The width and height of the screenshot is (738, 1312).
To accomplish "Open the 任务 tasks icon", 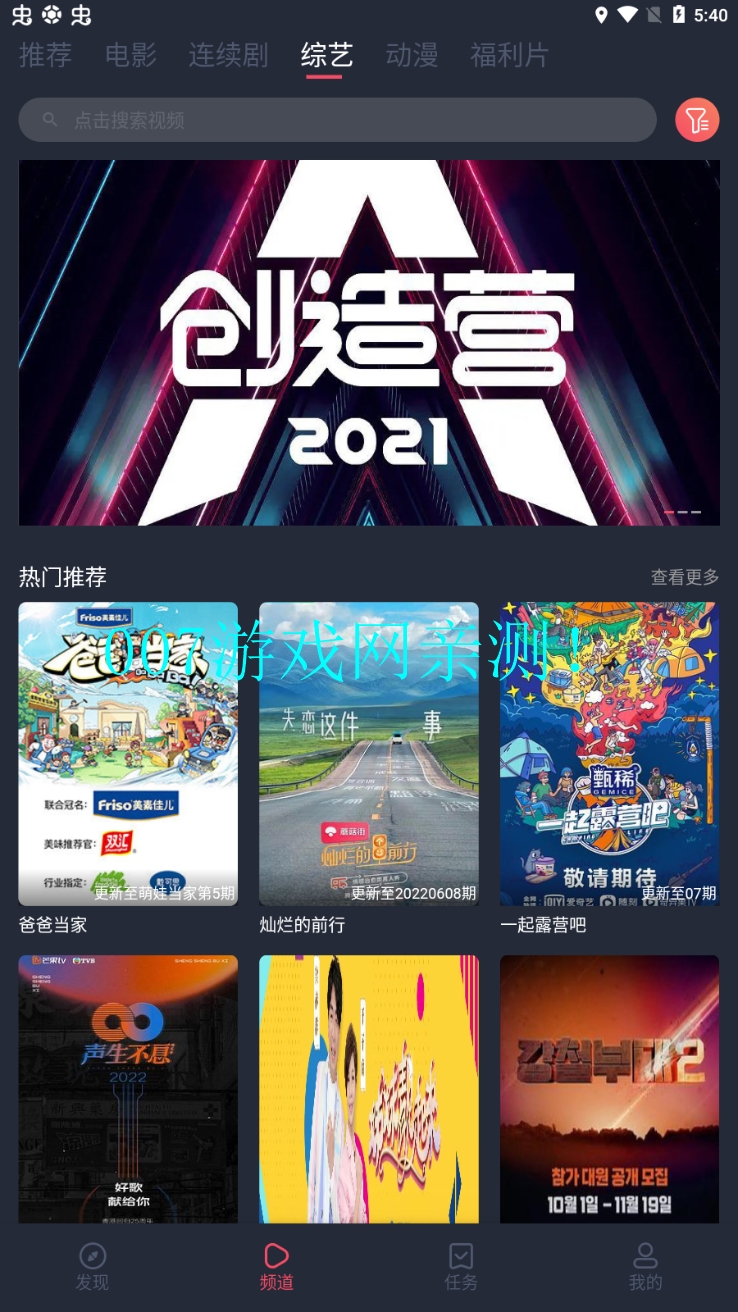I will 461,1256.
